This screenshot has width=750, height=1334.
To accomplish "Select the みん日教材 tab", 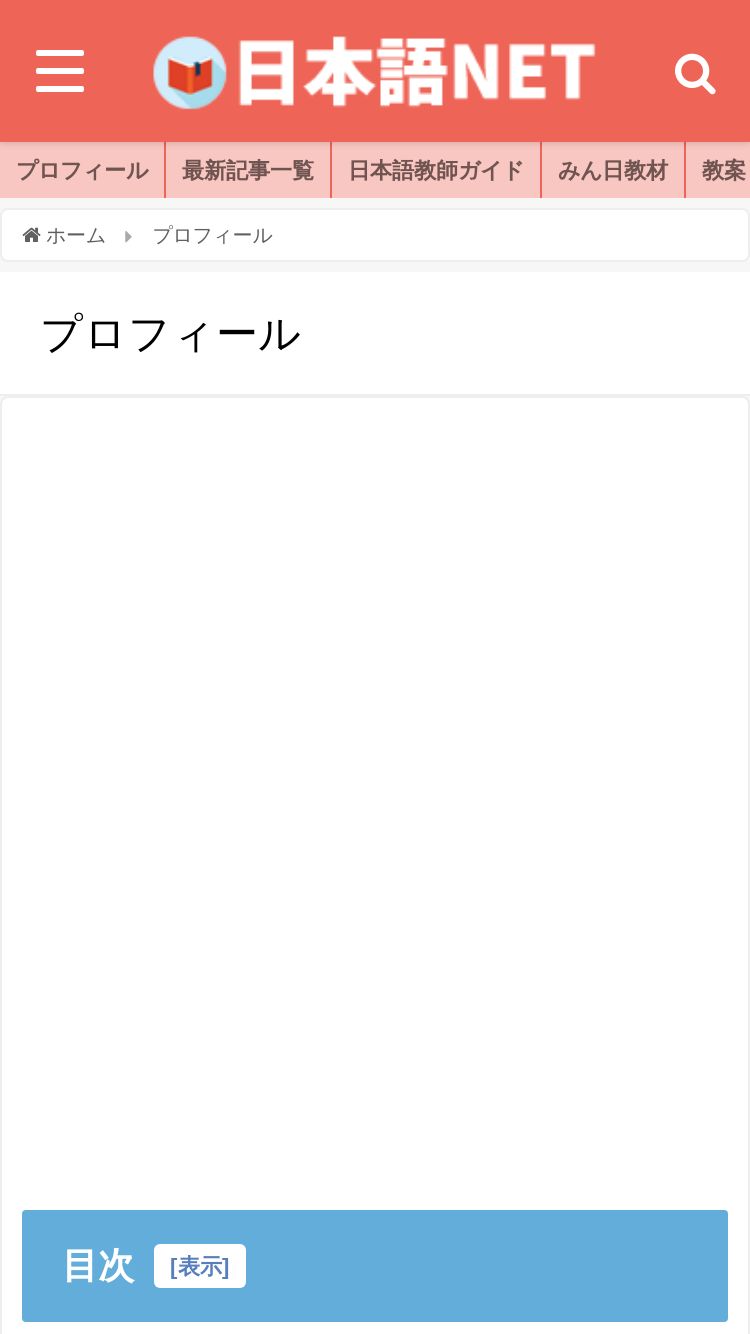I will [x=613, y=170].
